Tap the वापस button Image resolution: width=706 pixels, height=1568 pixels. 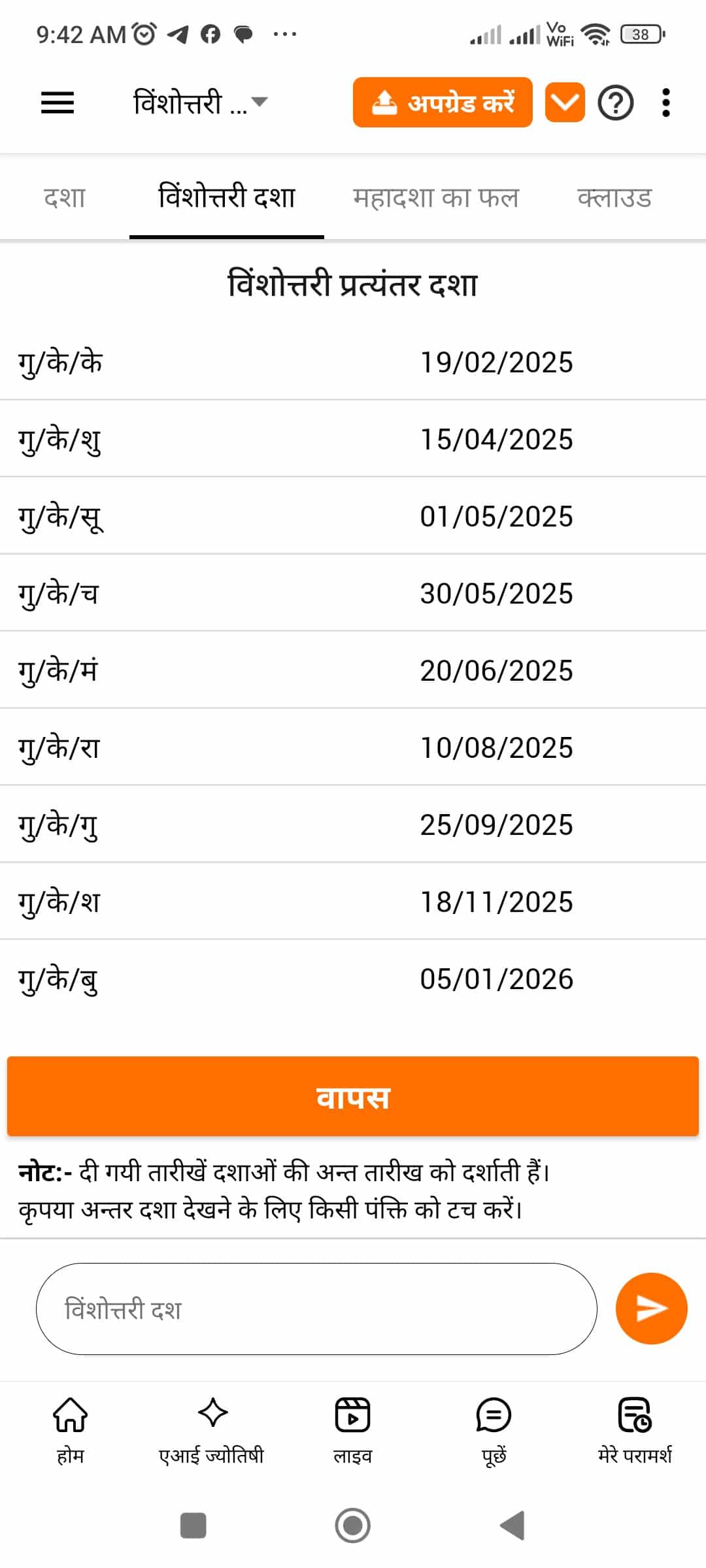tap(353, 1096)
